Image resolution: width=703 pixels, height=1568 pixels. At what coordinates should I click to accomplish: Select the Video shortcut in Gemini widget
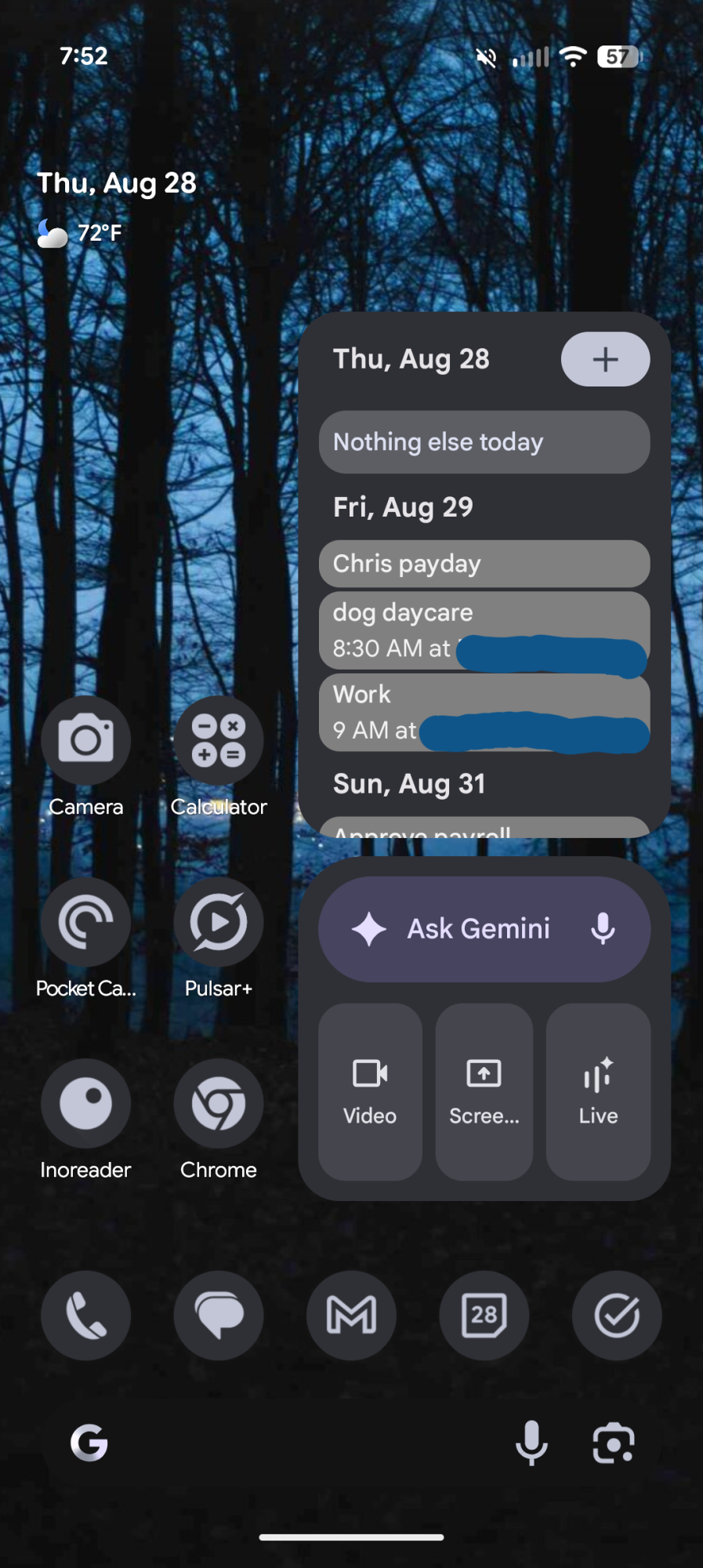(370, 1091)
